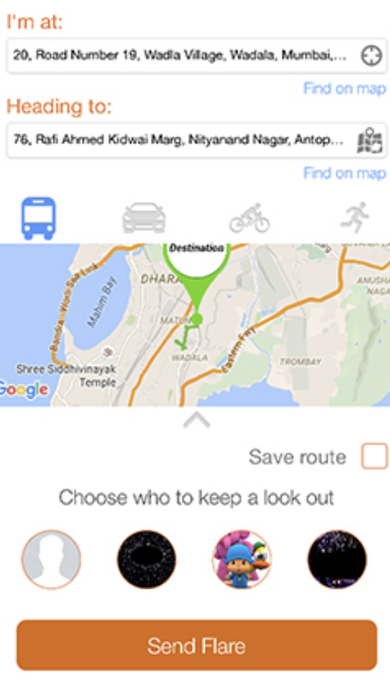Select the default silhouette contact
The width and height of the screenshot is (390, 693).
point(51,560)
